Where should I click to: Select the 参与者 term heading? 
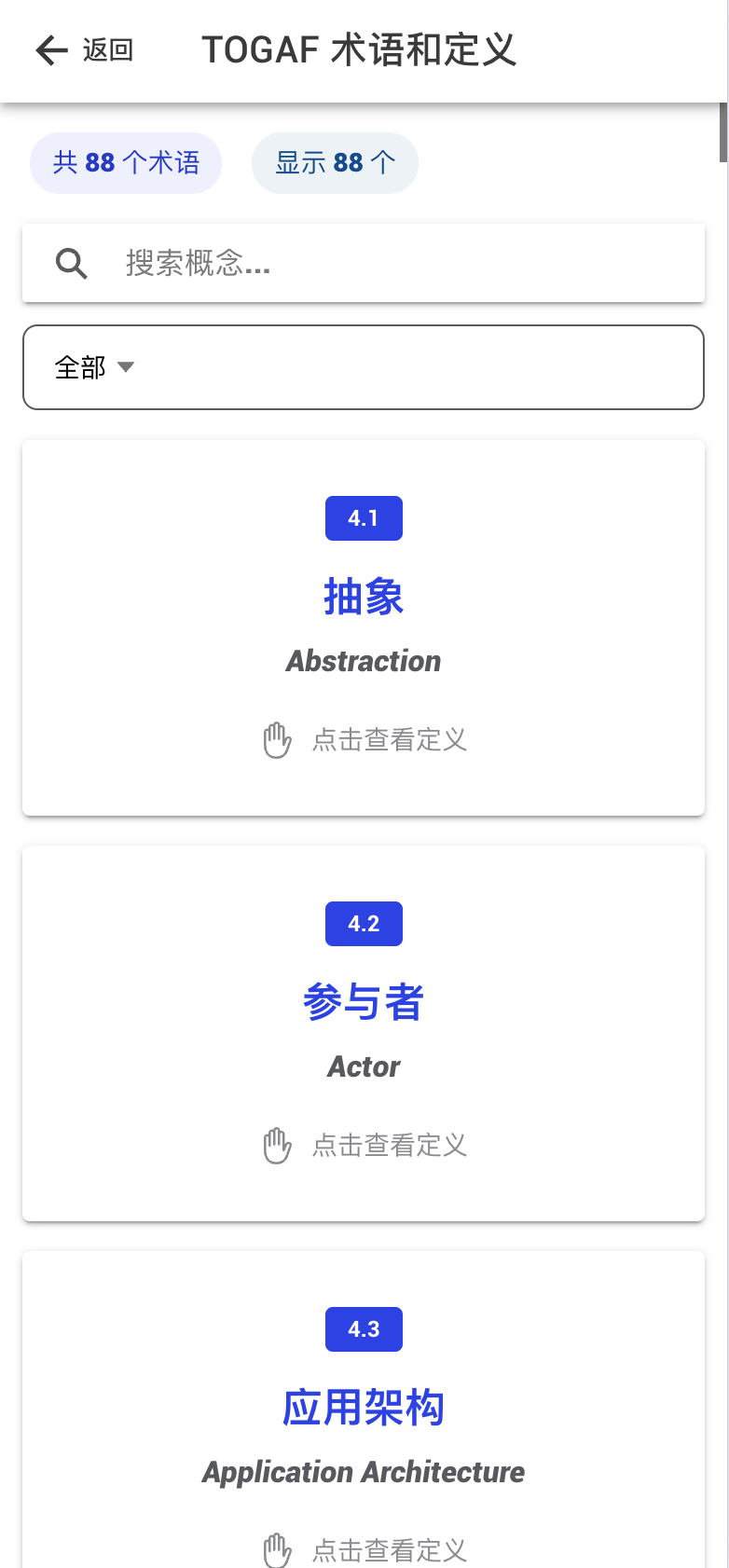[x=364, y=1002]
